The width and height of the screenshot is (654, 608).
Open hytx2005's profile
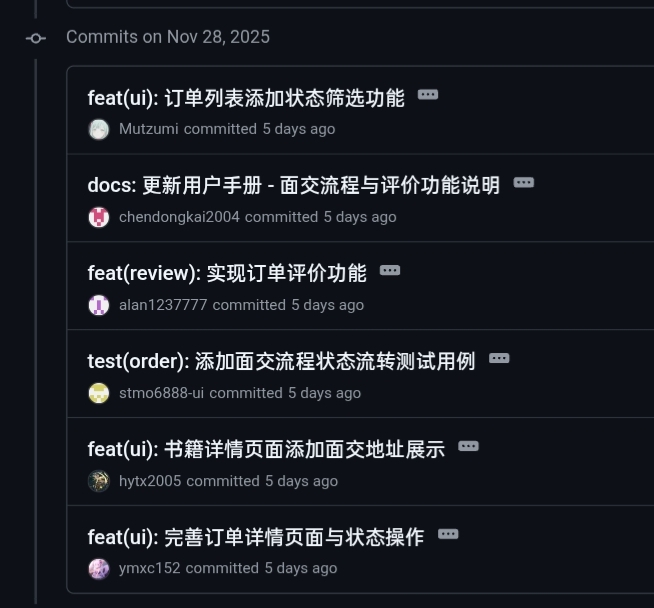click(x=150, y=481)
